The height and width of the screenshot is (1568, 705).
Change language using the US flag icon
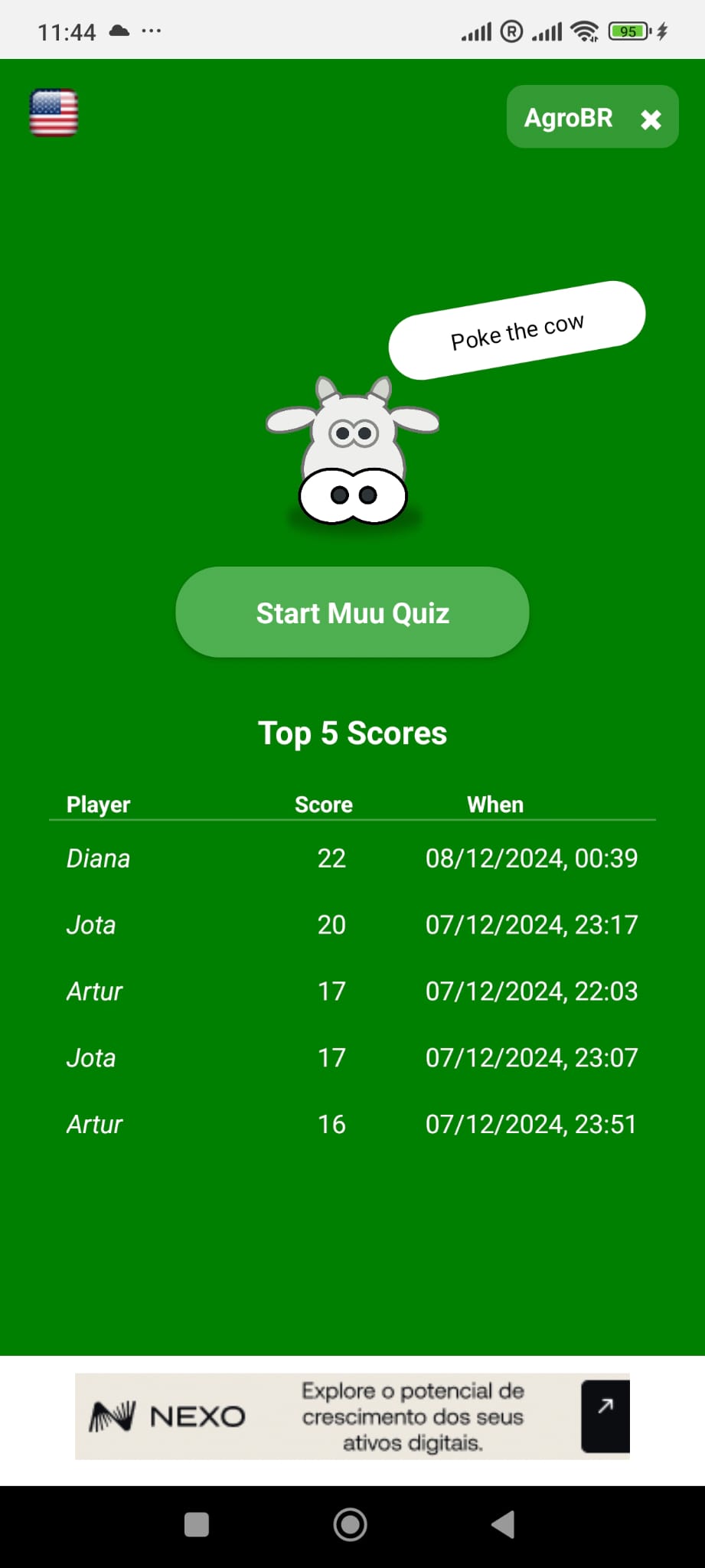click(x=54, y=113)
